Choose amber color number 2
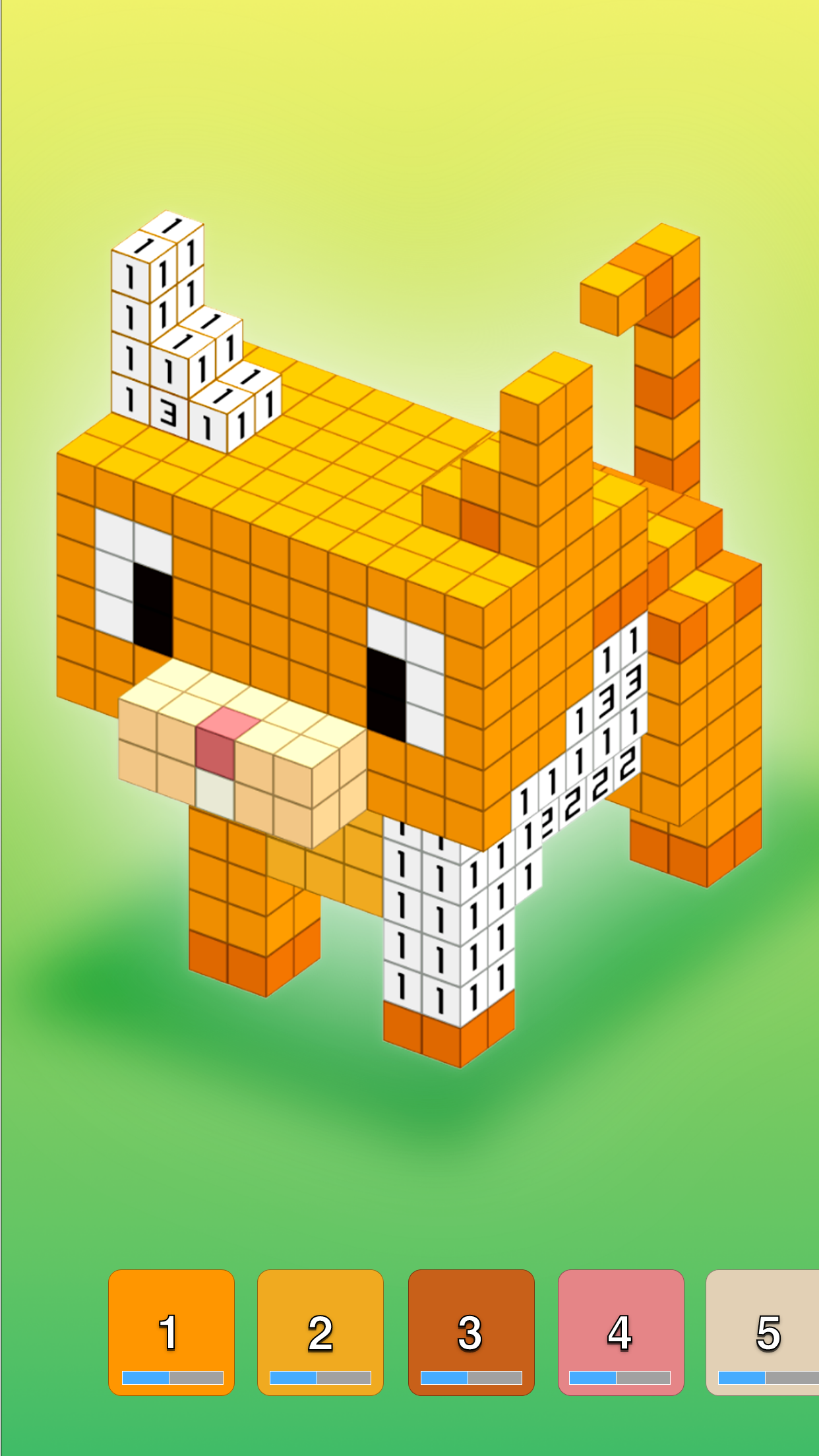The height and width of the screenshot is (1456, 819). 320,1332
